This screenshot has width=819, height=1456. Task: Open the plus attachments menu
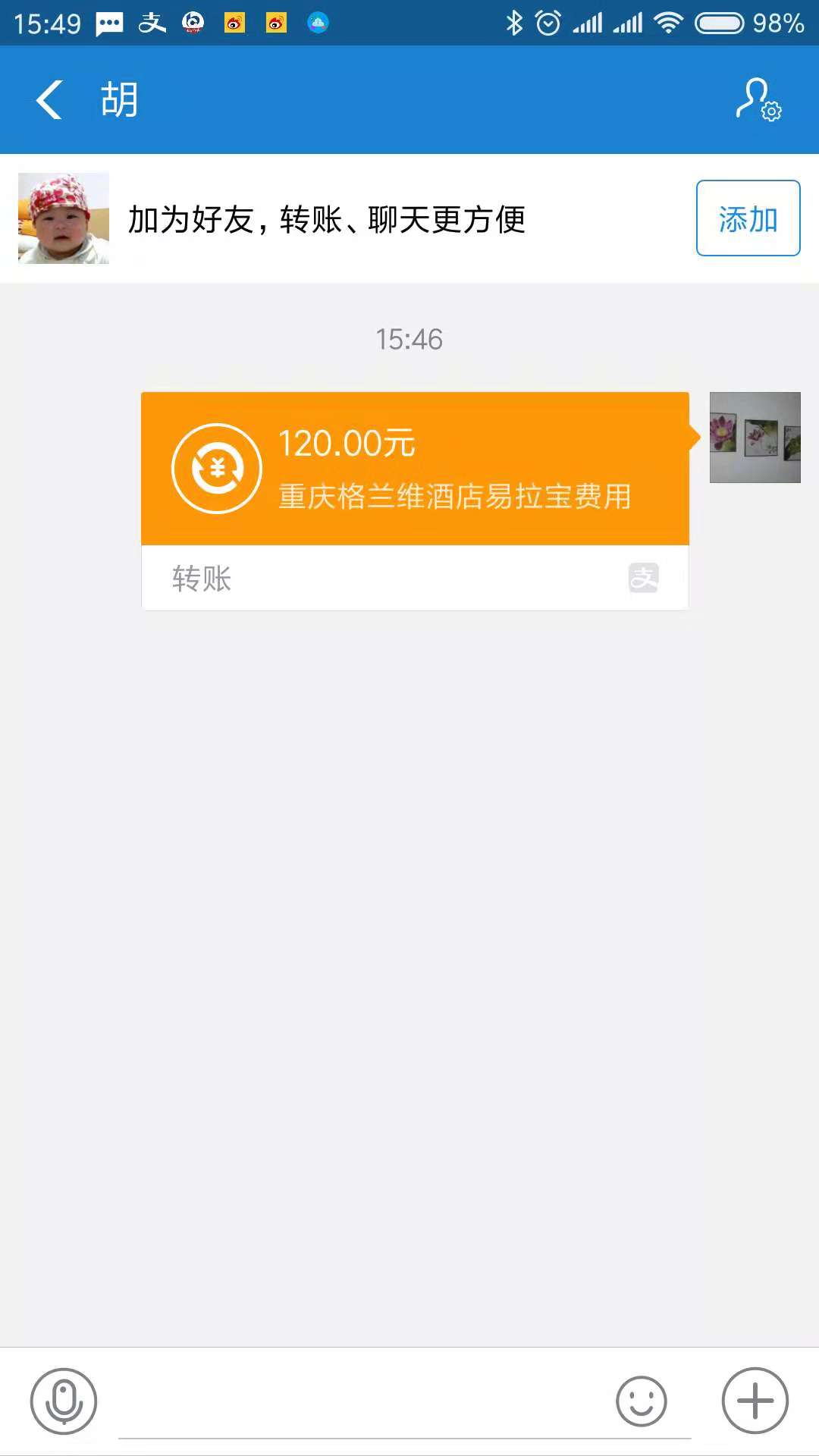click(x=755, y=1401)
